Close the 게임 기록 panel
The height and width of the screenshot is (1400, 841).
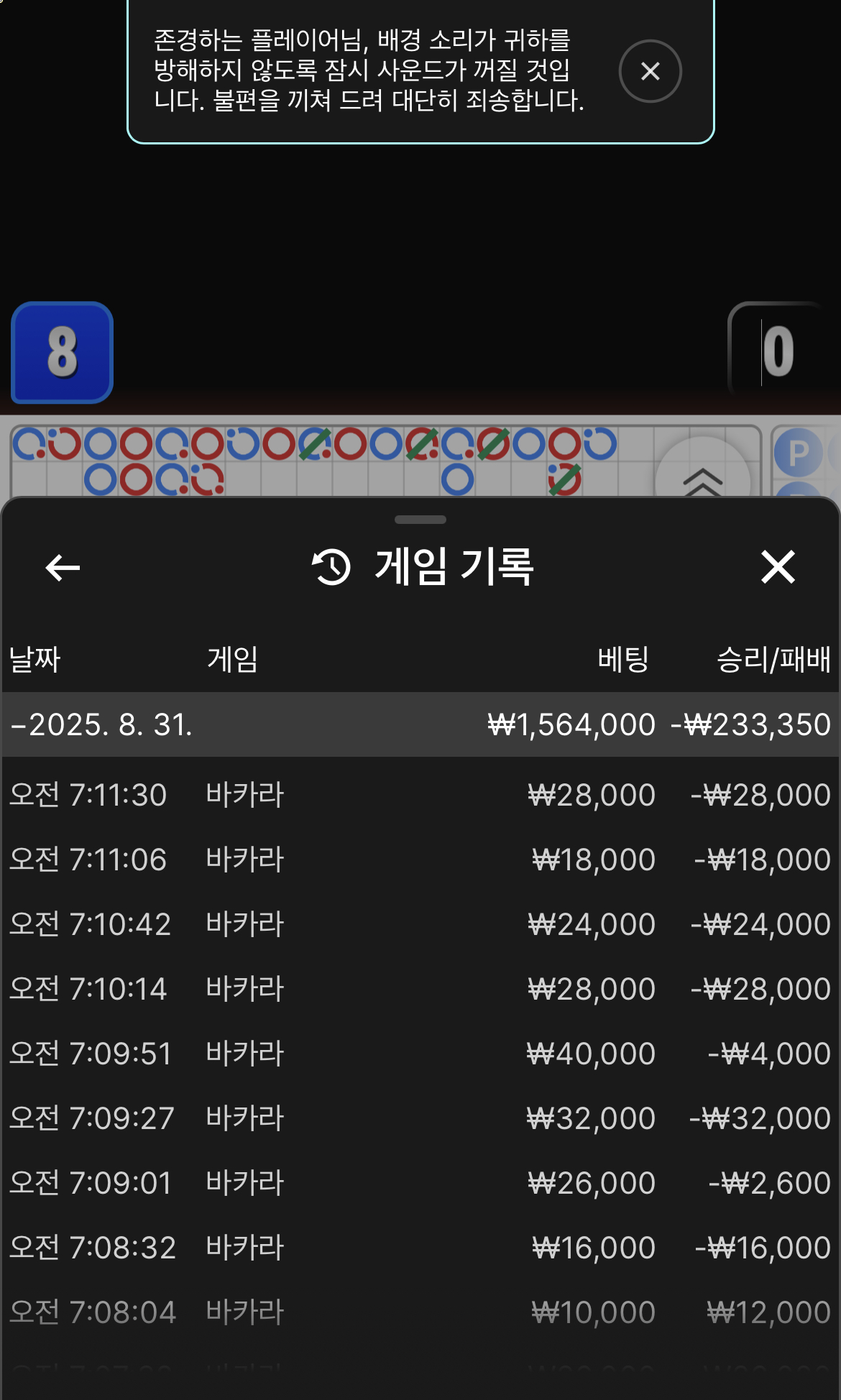point(778,567)
